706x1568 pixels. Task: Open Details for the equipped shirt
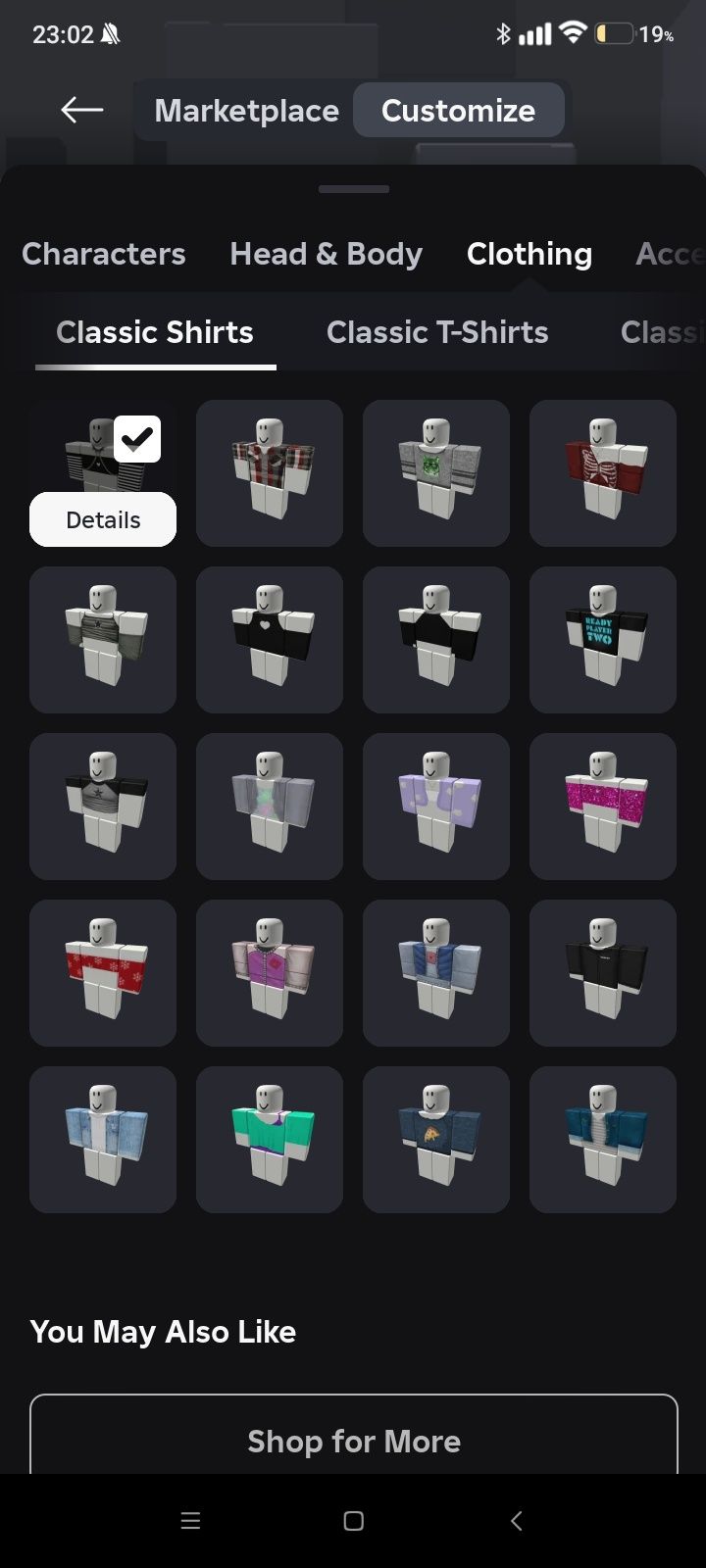tap(103, 519)
